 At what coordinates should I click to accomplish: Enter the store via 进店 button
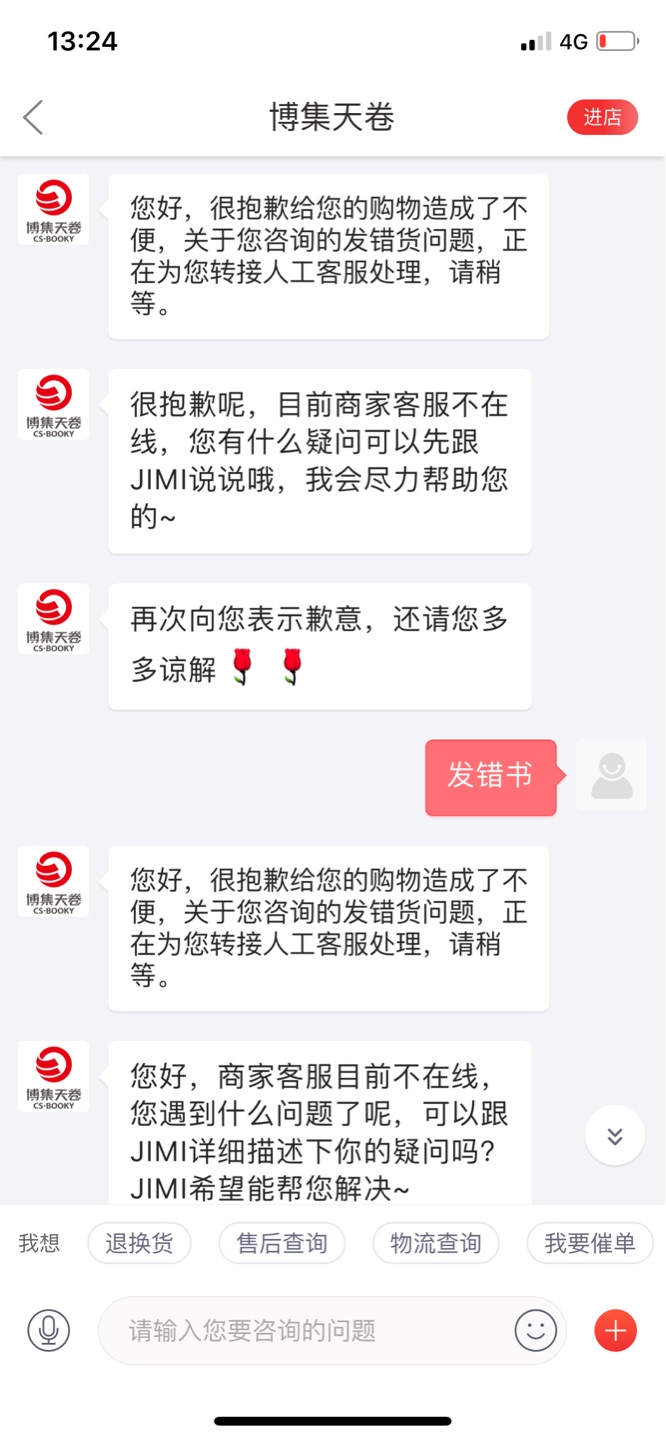tap(602, 117)
